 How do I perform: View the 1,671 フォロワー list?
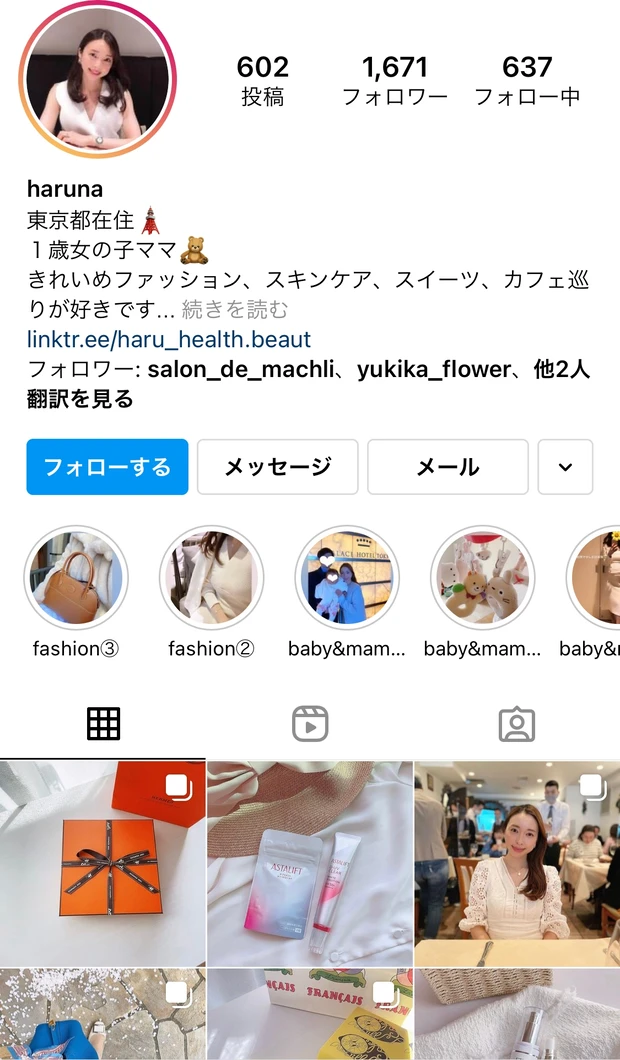pos(395,81)
